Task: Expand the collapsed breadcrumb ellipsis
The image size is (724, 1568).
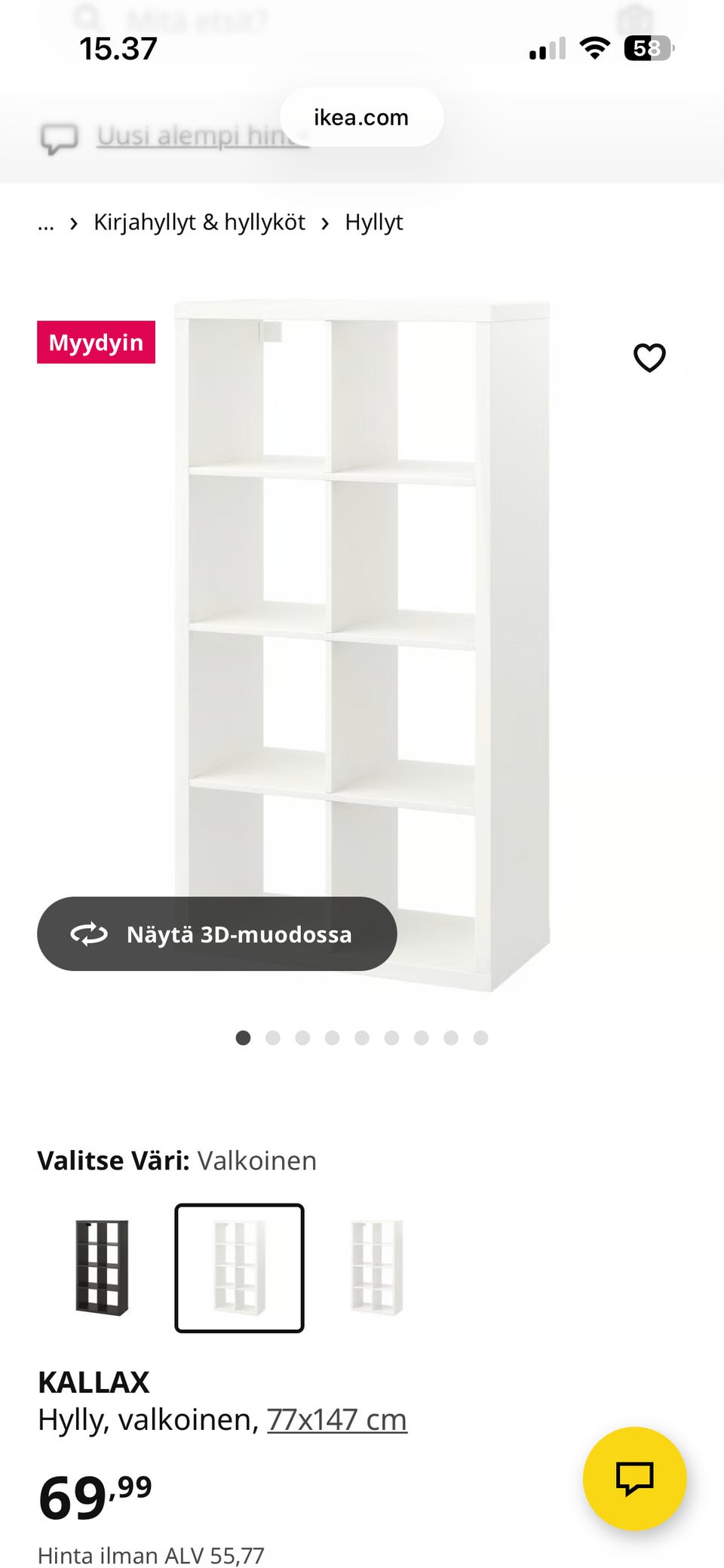Action: tap(46, 223)
